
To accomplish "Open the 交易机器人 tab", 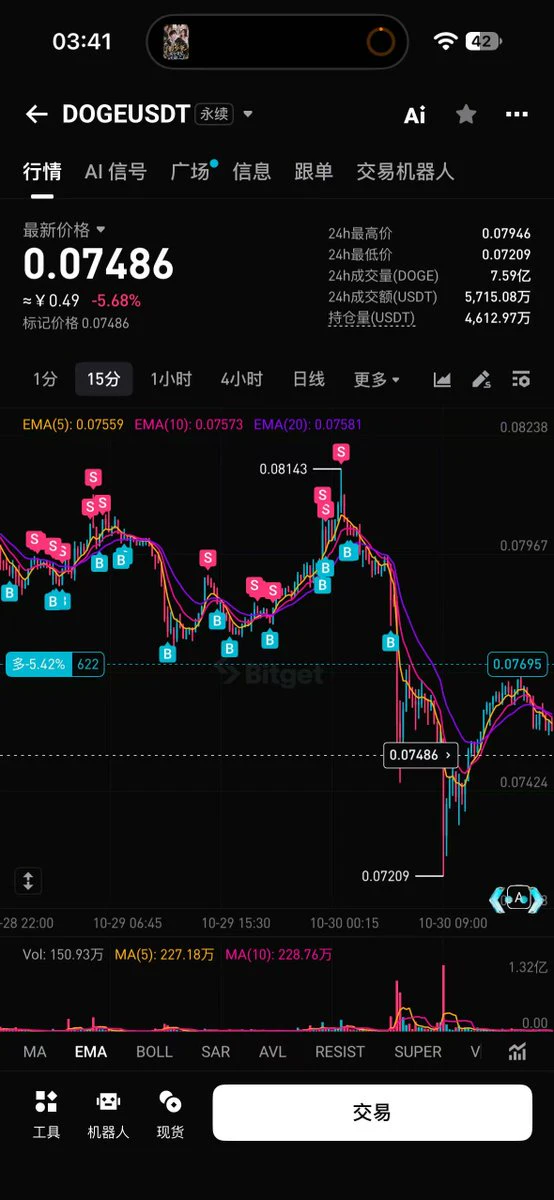I will 405,172.
